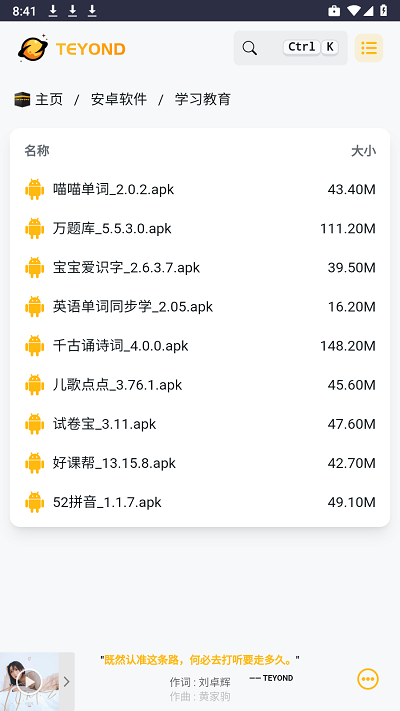Tap the TEYOND logo to go home

72,48
